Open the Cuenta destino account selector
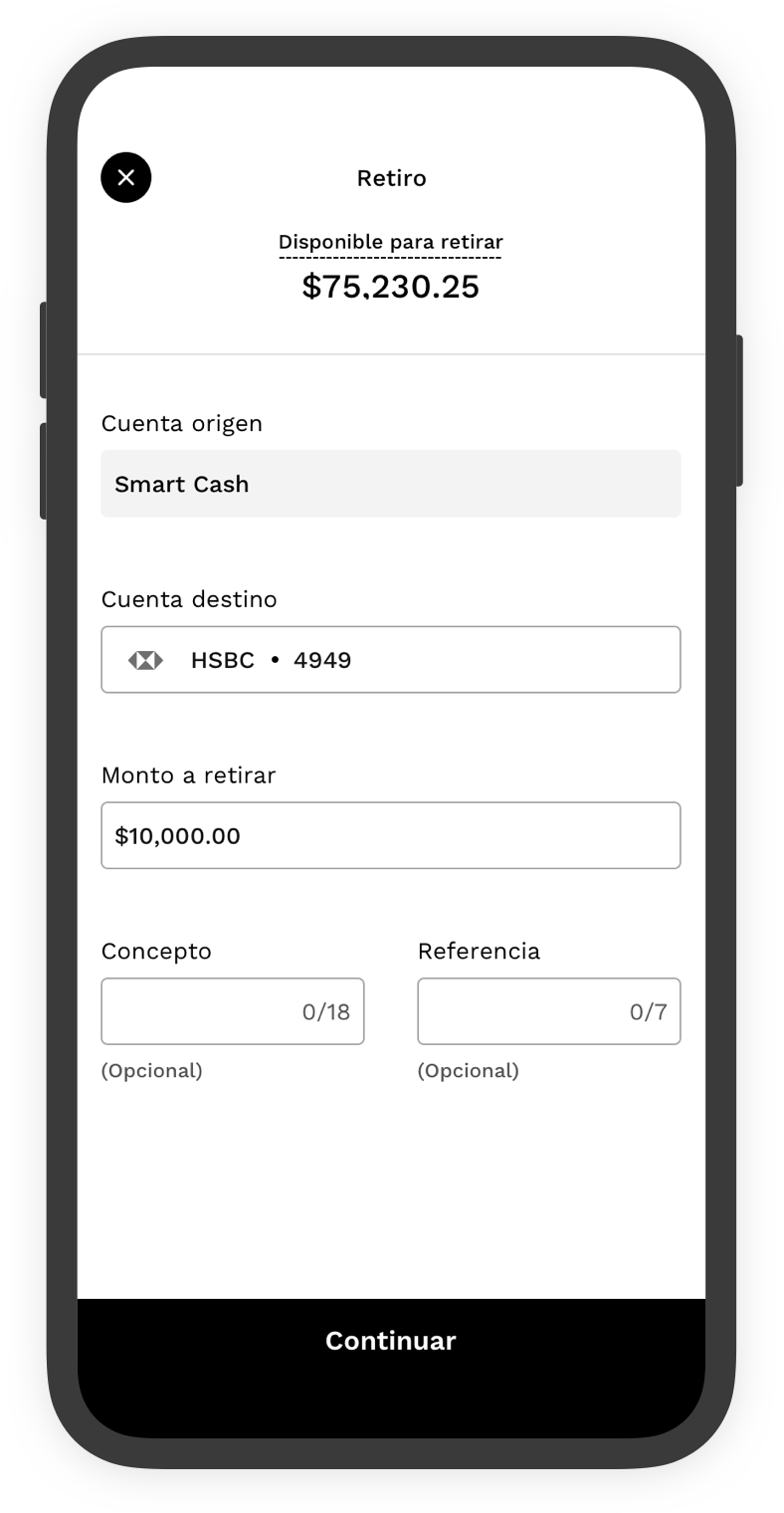The width and height of the screenshot is (784, 1513). [390, 659]
